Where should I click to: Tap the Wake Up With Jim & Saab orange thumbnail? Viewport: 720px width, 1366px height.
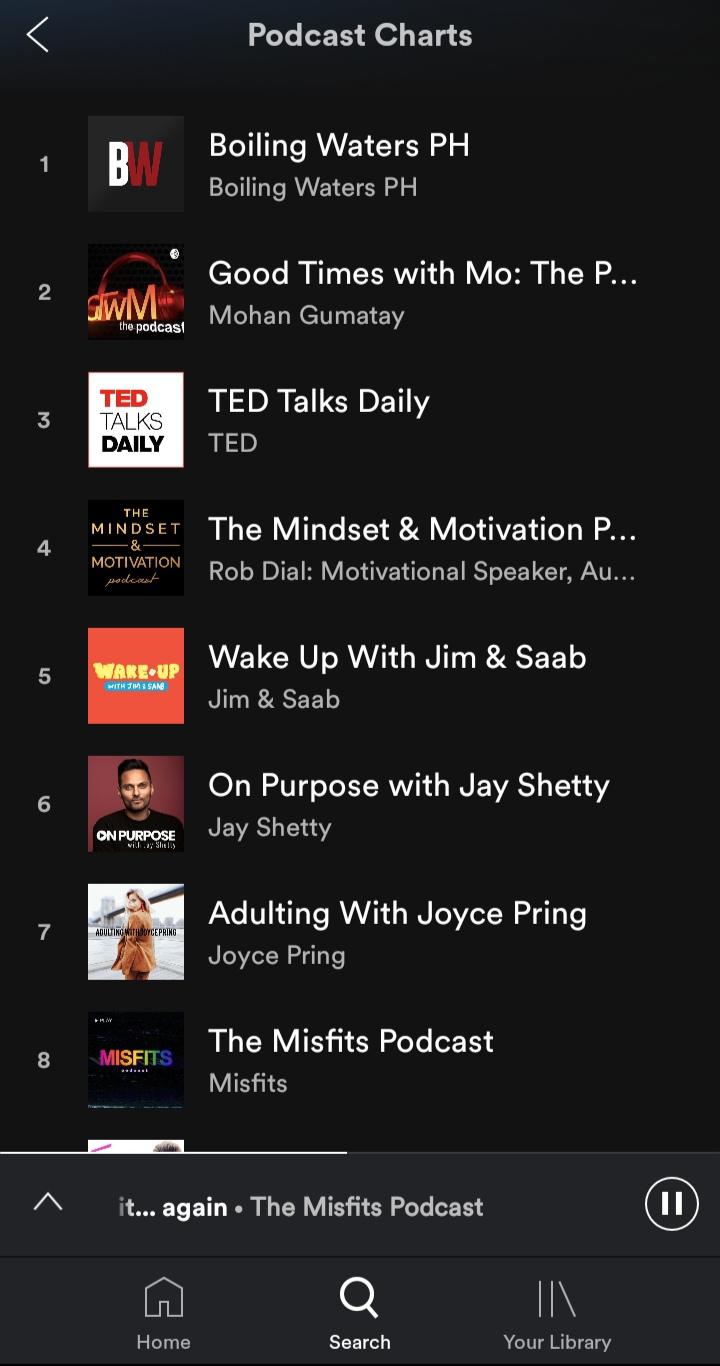pyautogui.click(x=136, y=676)
